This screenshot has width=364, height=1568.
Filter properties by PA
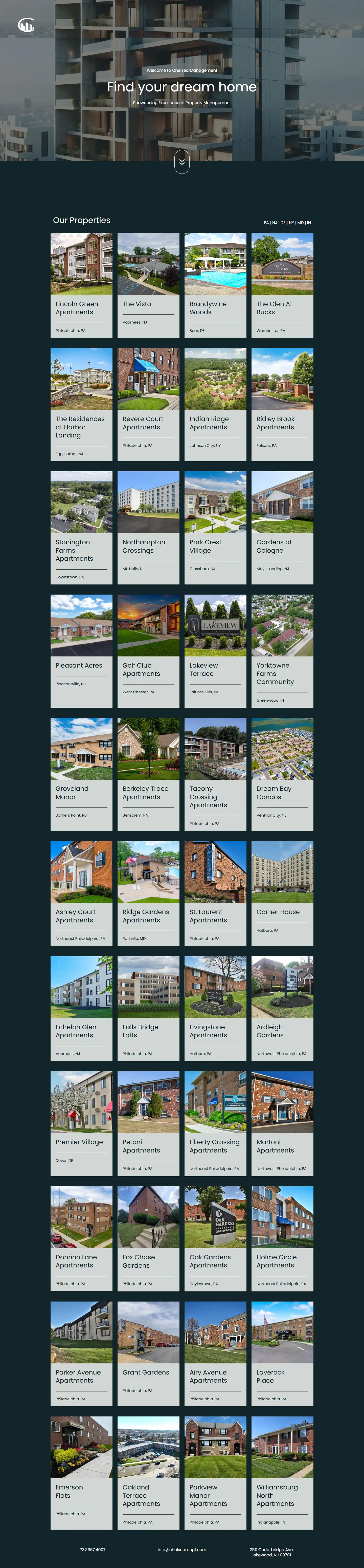click(x=266, y=223)
